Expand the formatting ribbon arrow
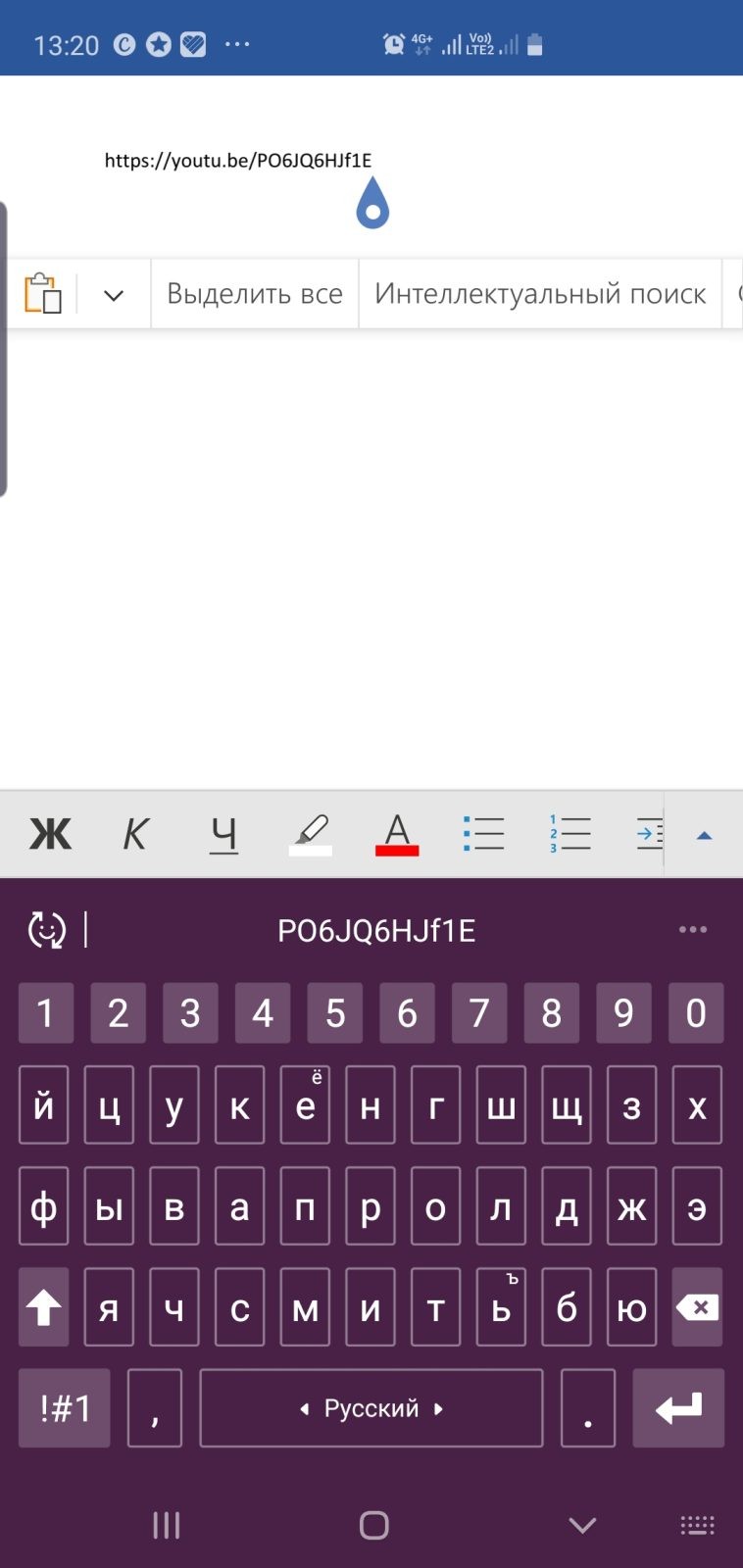Screen dimensions: 743x1568 704,836
